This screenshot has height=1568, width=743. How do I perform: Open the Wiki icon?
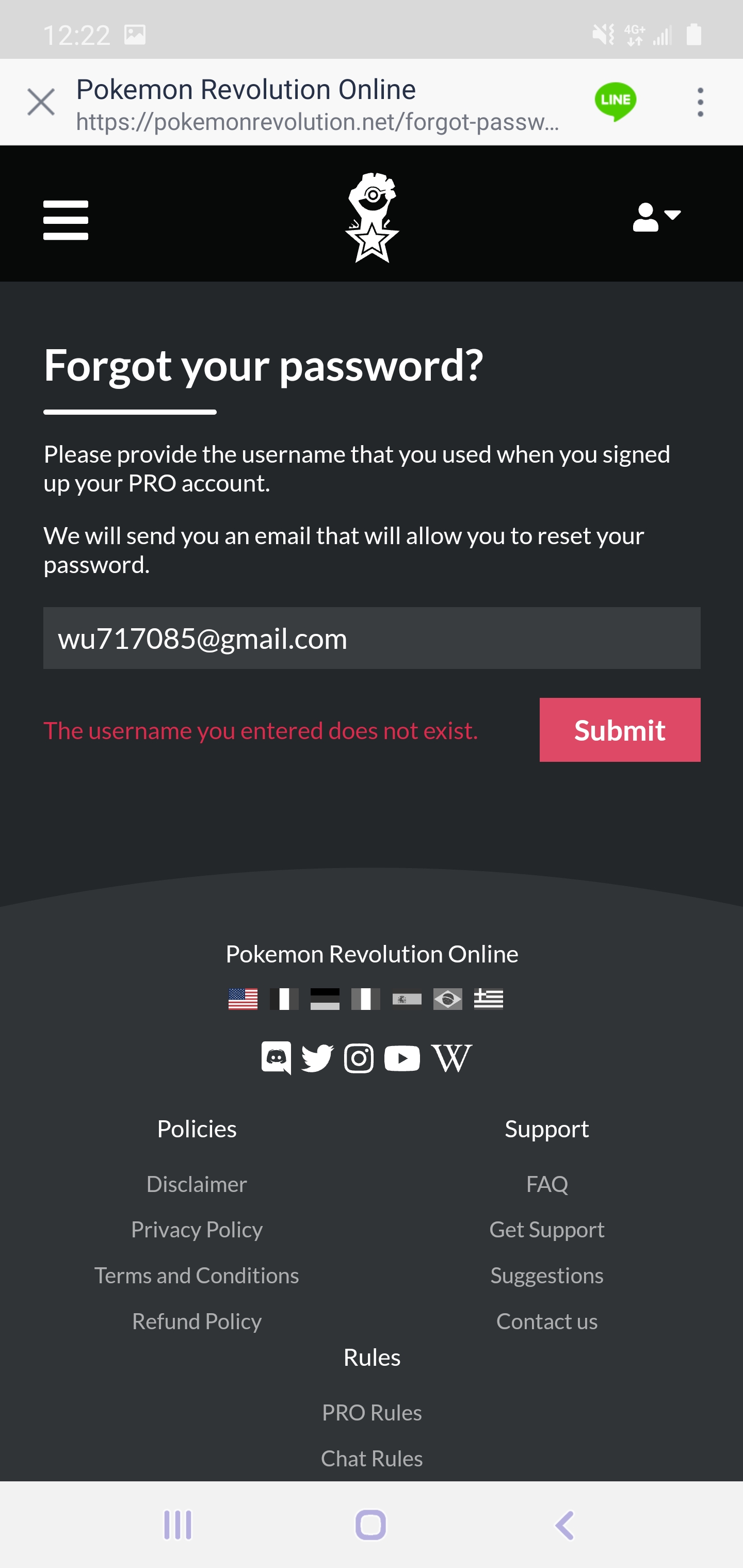click(x=451, y=1058)
